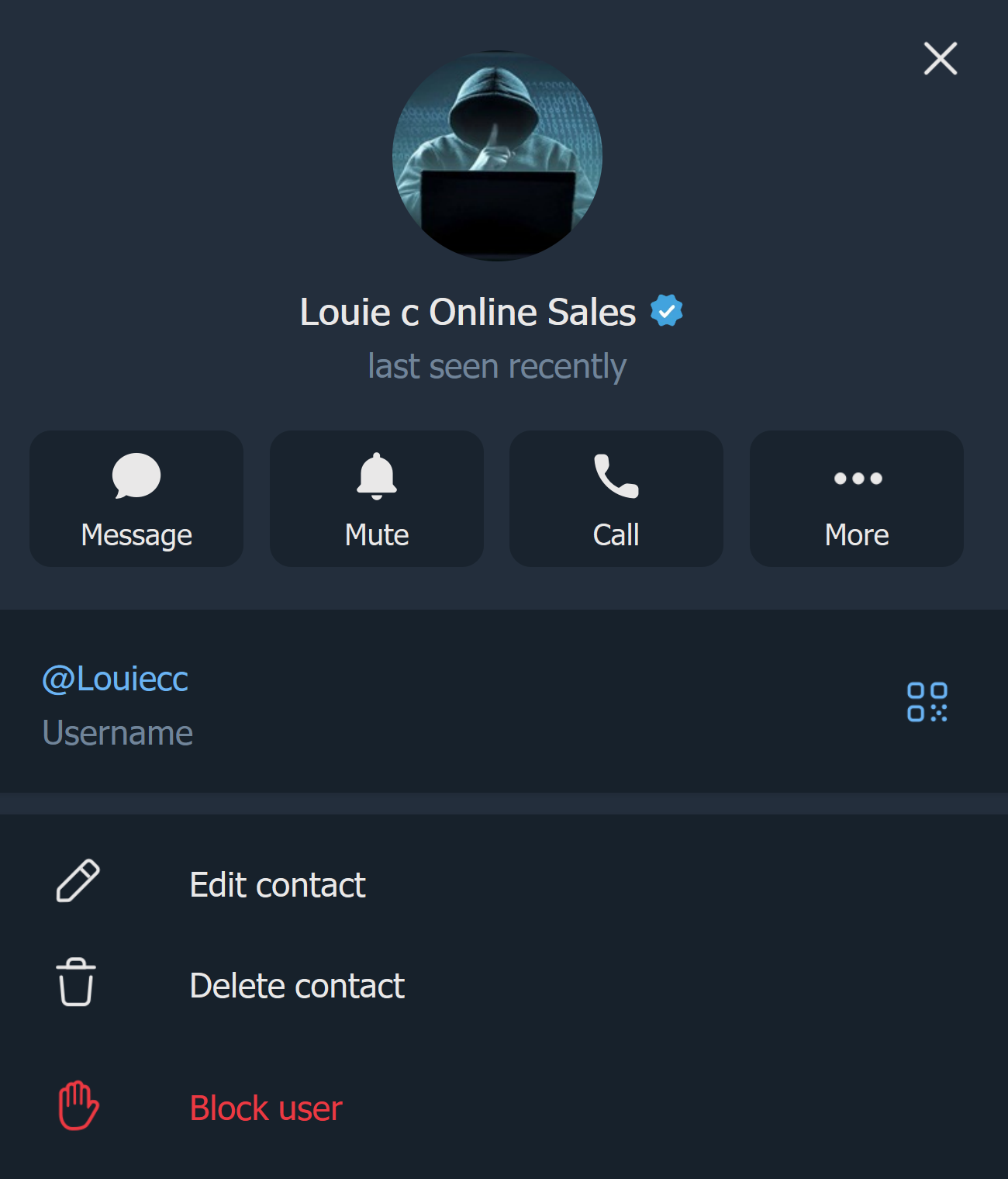This screenshot has height=1179, width=1008.
Task: Close the profile info panel
Action: pyautogui.click(x=940, y=59)
